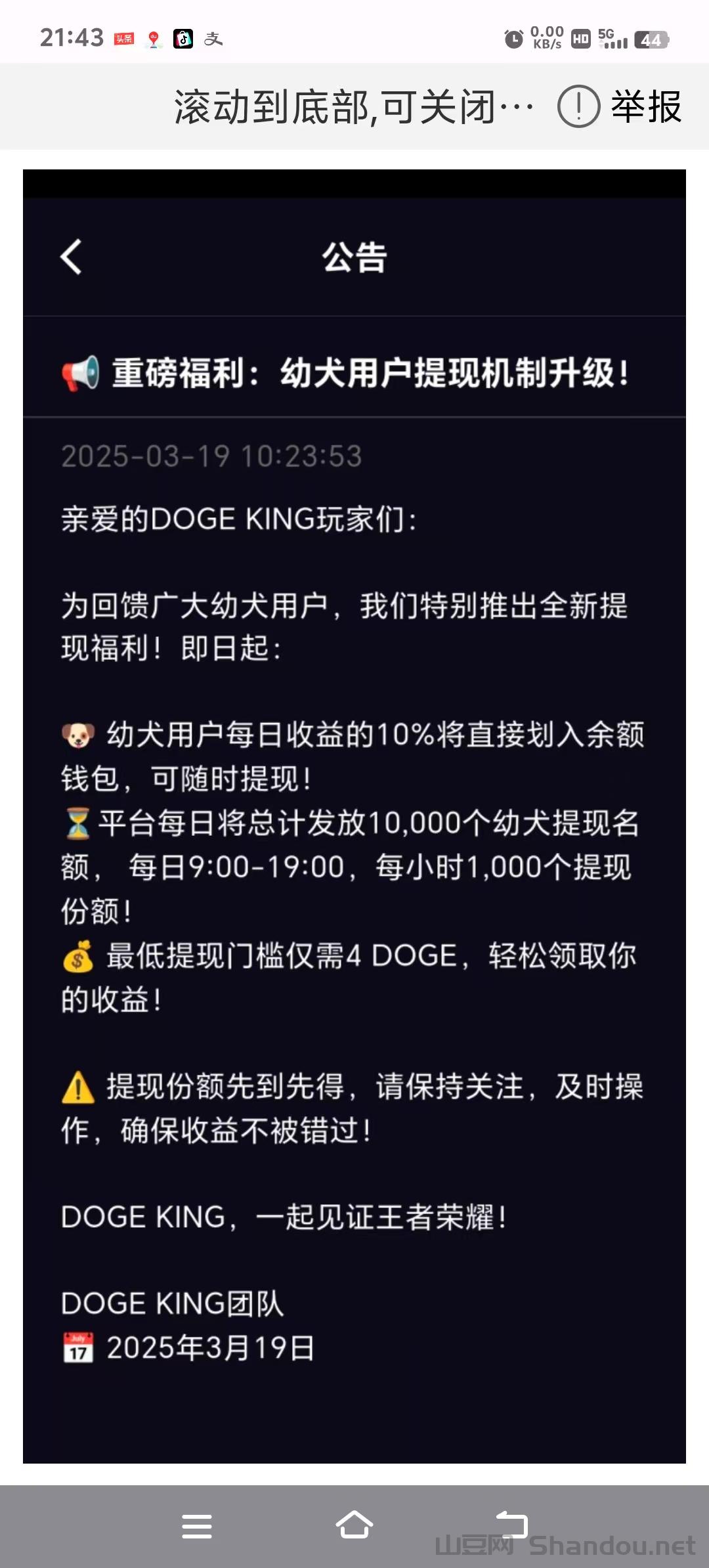The width and height of the screenshot is (709, 1568).
Task: Tap the 举报 report button
Action: pos(621,106)
